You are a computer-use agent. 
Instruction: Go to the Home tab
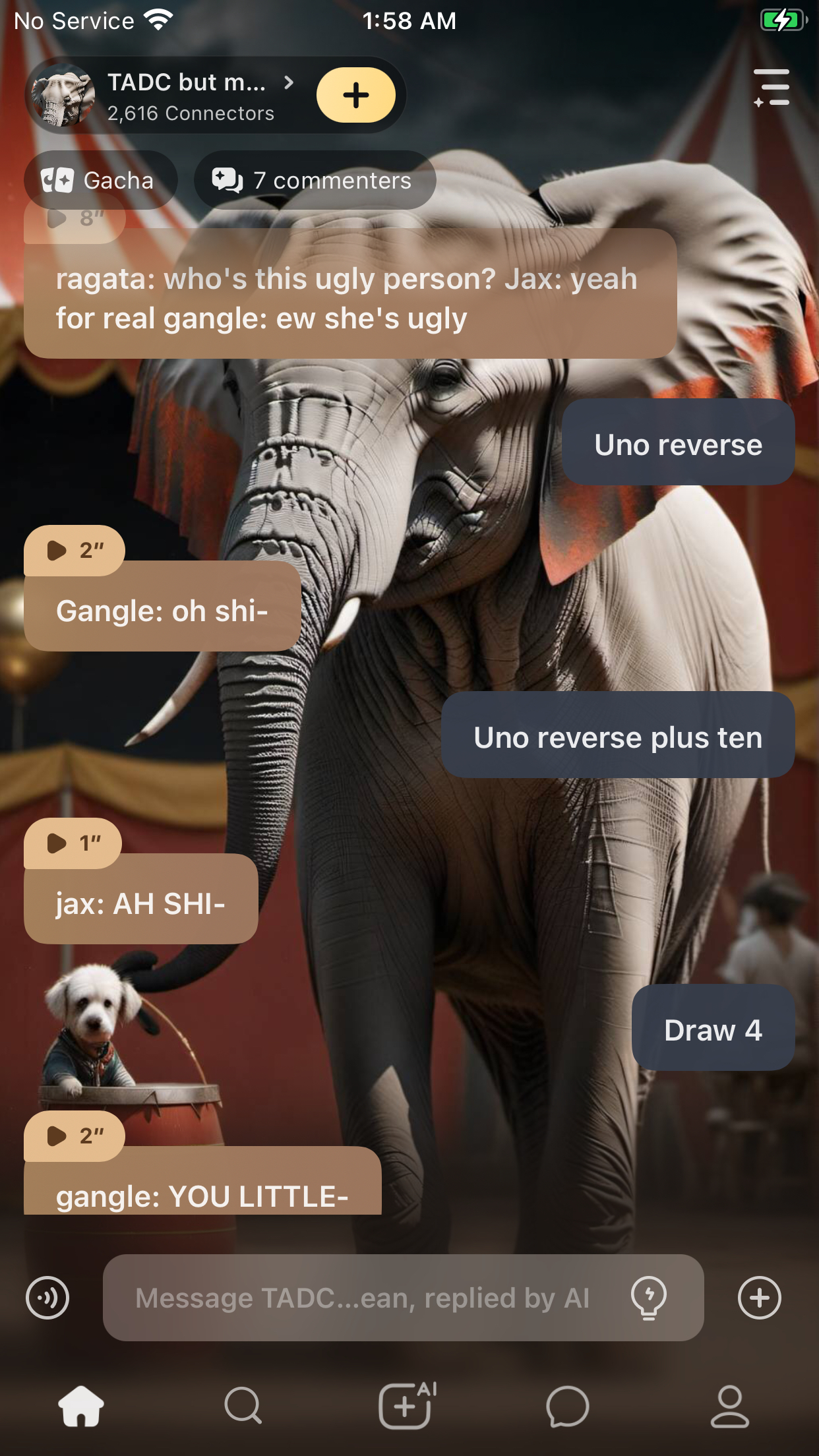(81, 1406)
